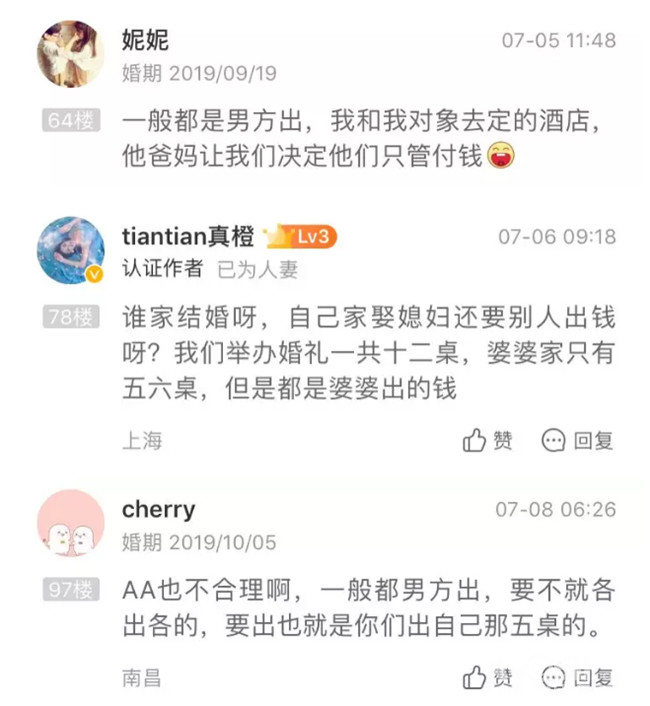
Task: Like cherry's comment
Action: (488, 678)
